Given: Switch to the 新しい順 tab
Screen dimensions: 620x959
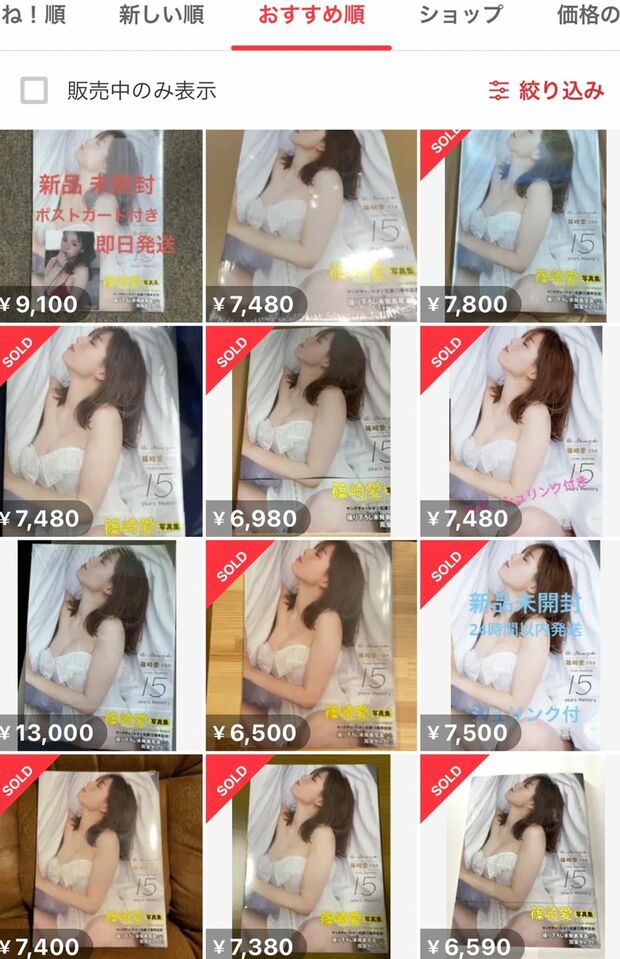Looking at the screenshot, I should [x=161, y=16].
